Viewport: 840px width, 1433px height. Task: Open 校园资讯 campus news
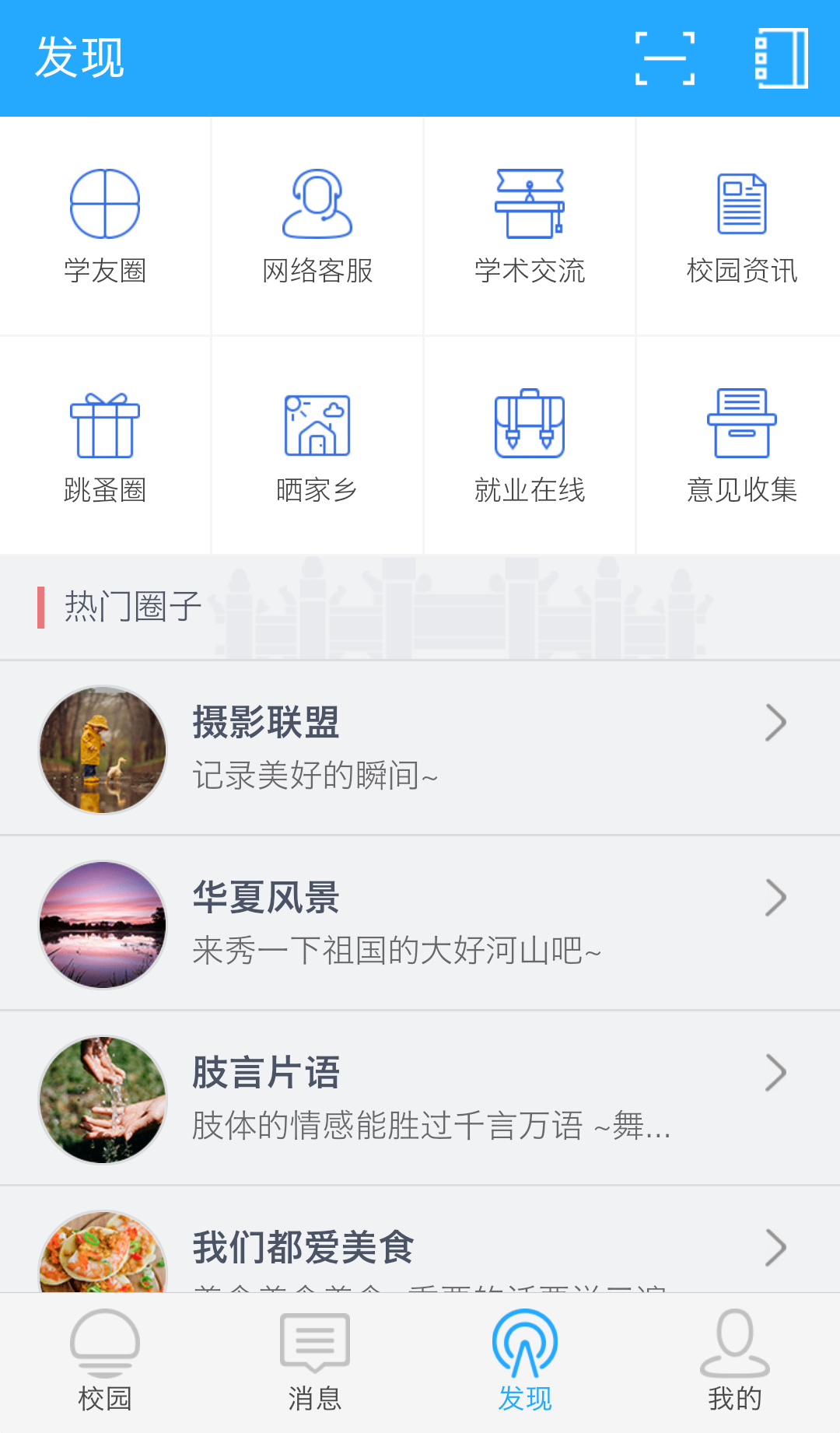[742, 226]
